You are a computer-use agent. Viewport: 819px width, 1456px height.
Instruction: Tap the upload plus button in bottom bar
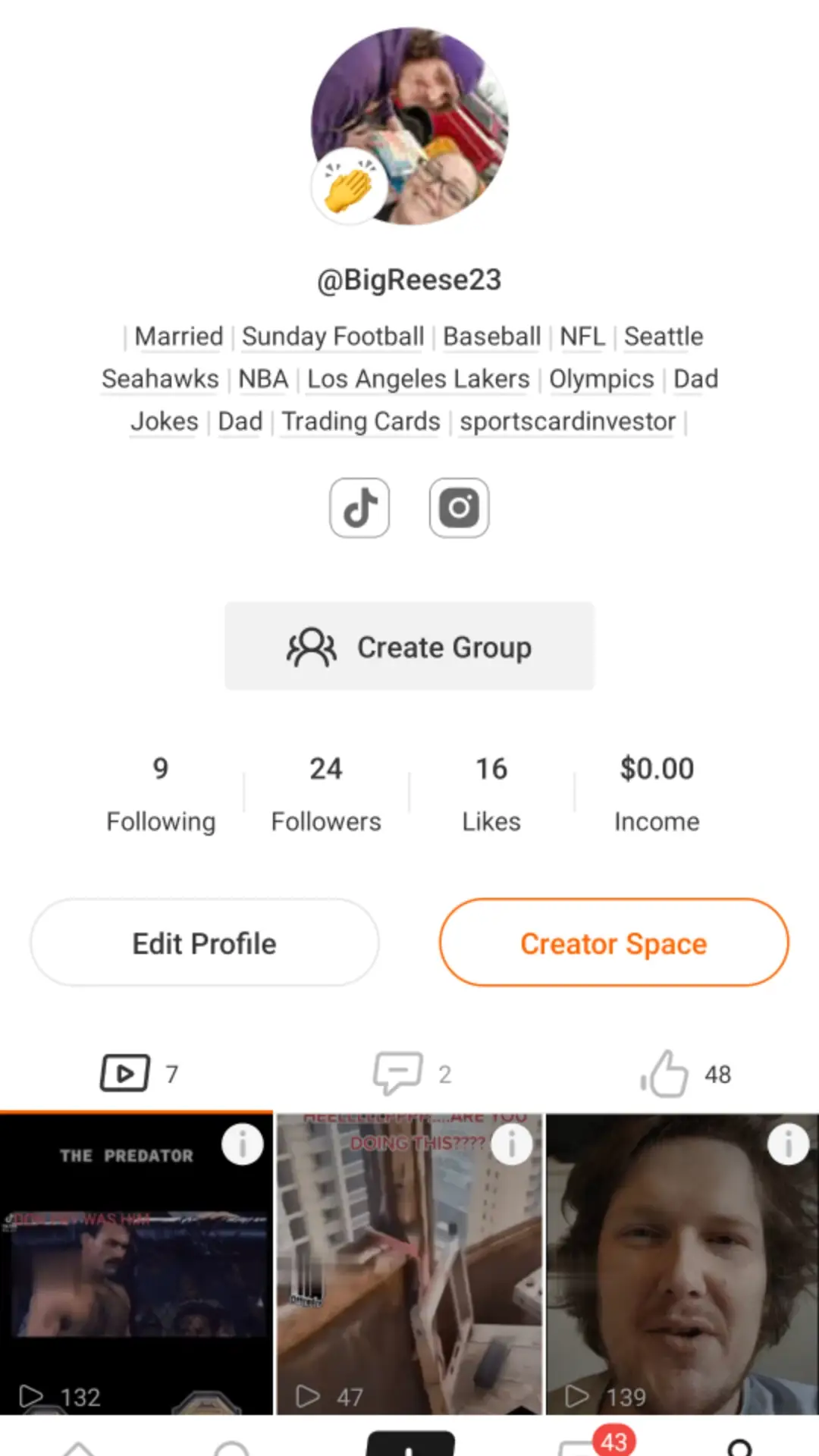point(409,1441)
